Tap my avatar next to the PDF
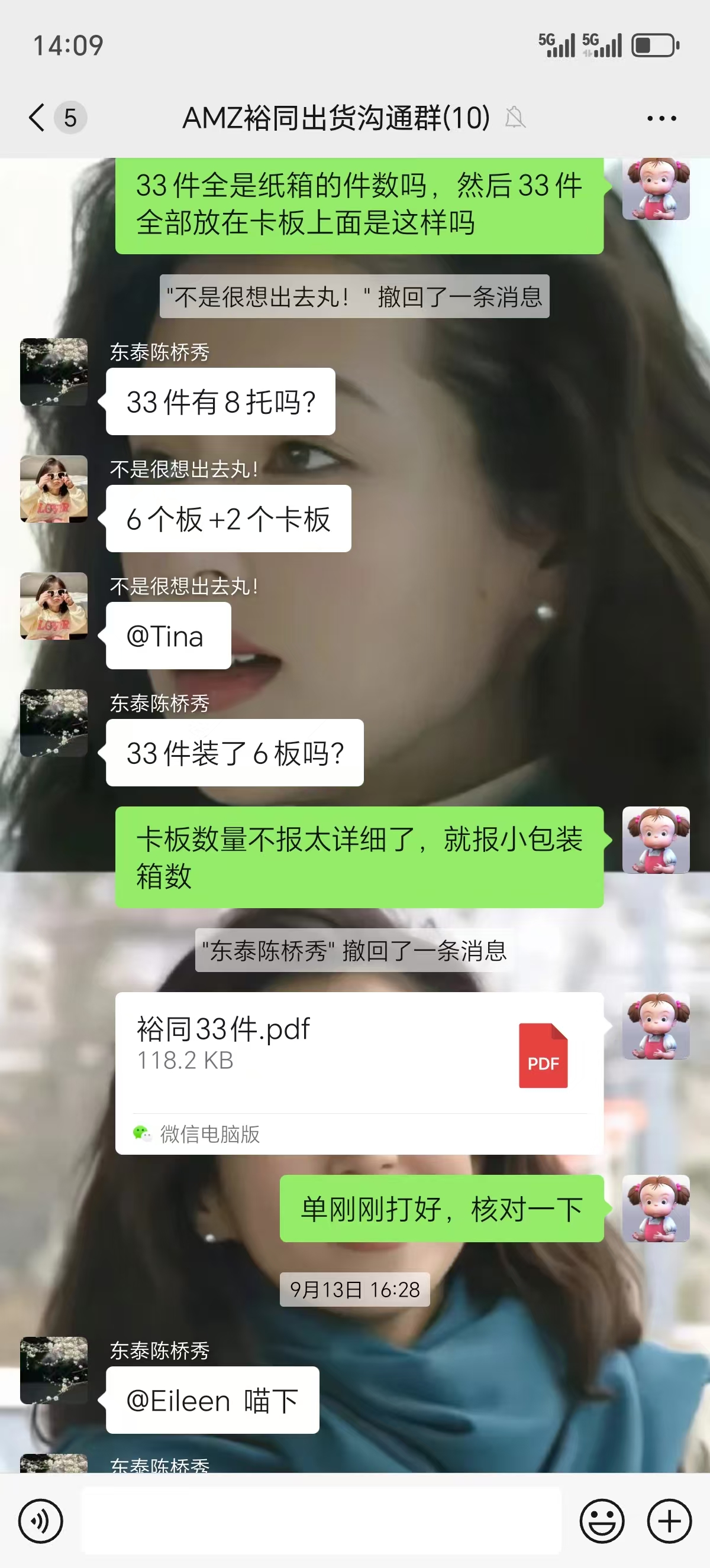The width and height of the screenshot is (710, 1568). tap(656, 1026)
